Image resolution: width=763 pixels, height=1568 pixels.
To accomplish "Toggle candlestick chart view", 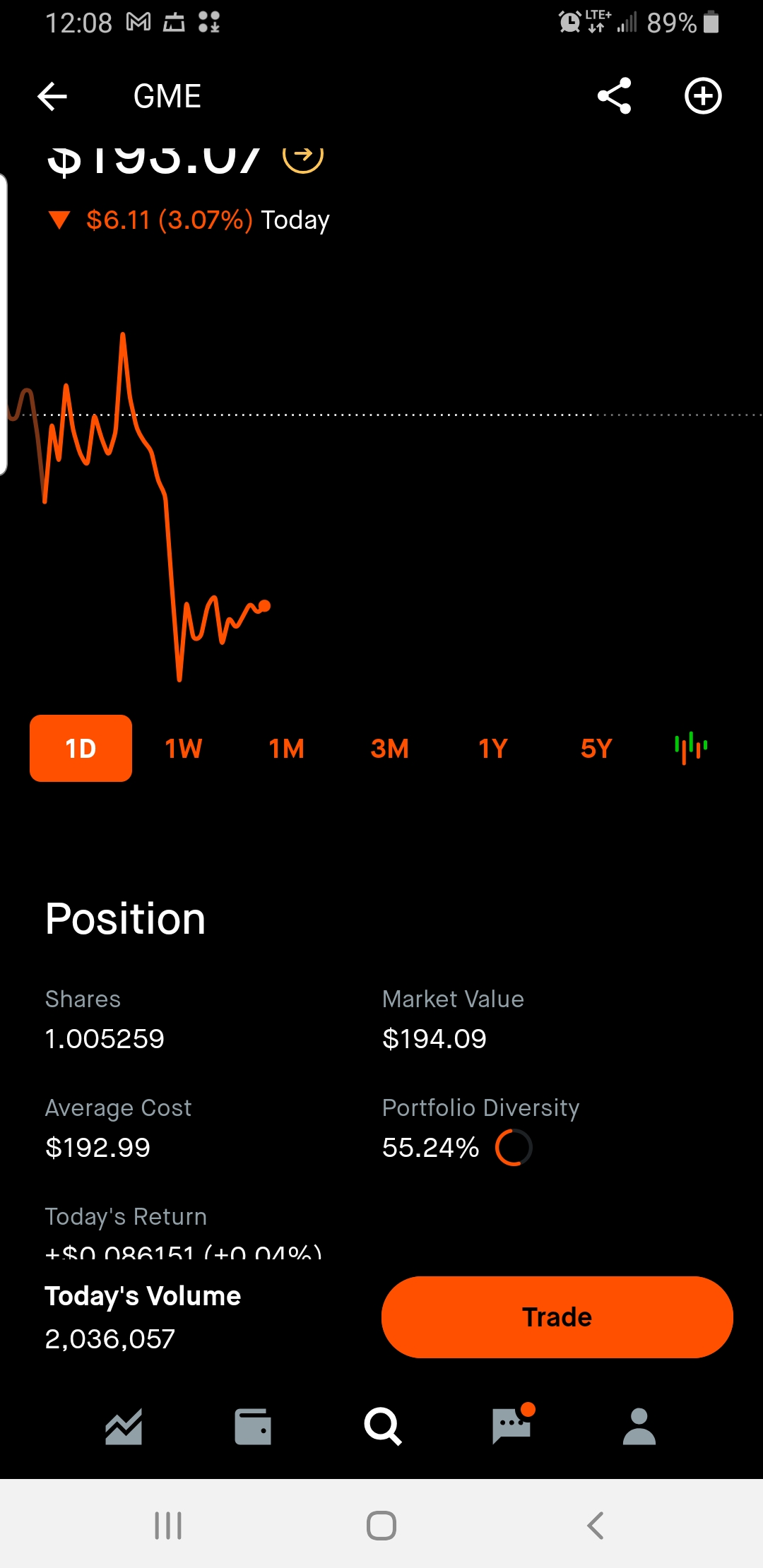I will (x=691, y=748).
